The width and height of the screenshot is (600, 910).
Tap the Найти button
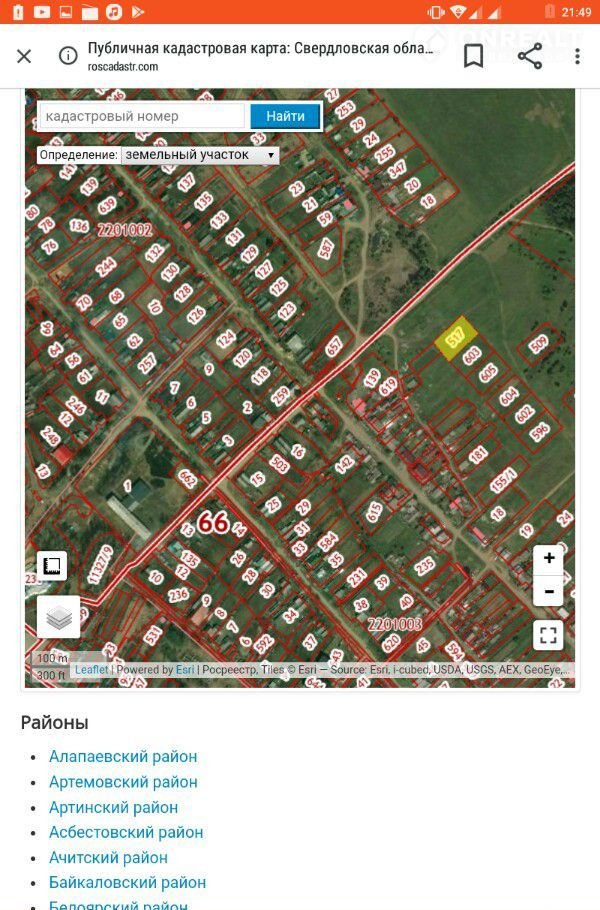click(285, 116)
